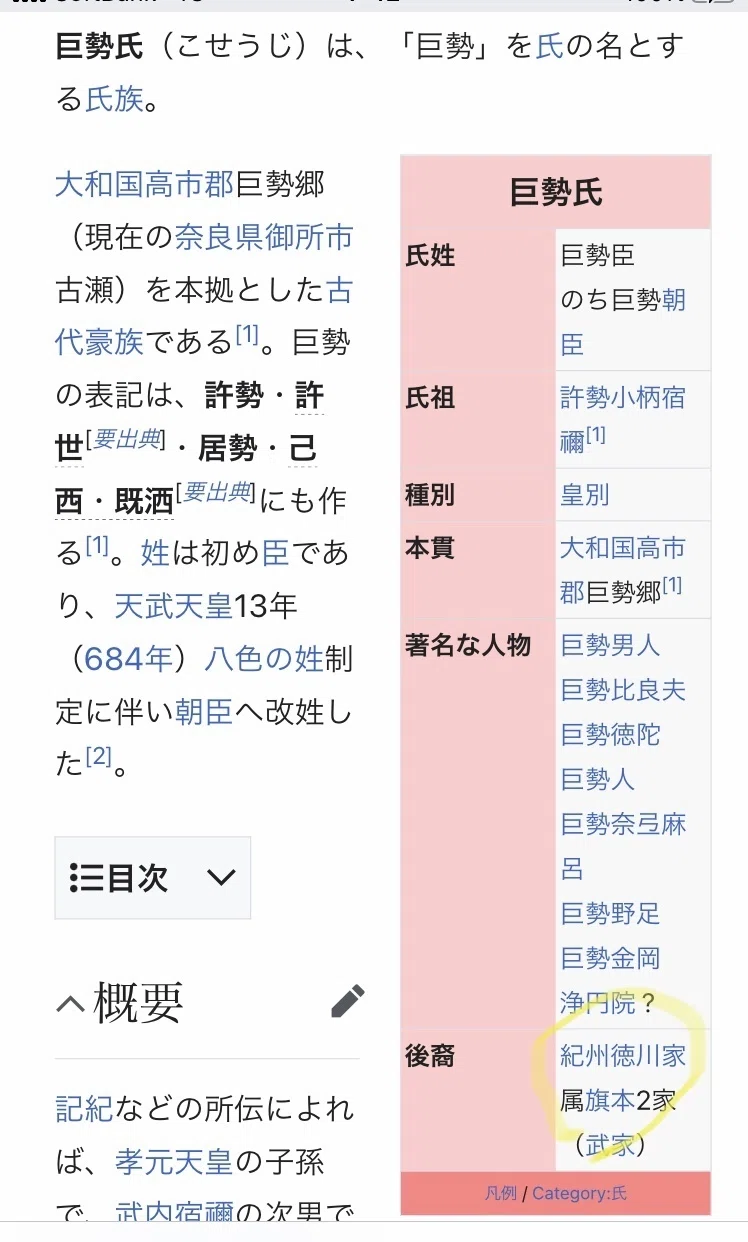The image size is (748, 1242).
Task: Open the 孝元天皇 link in 概要
Action: (173, 1162)
